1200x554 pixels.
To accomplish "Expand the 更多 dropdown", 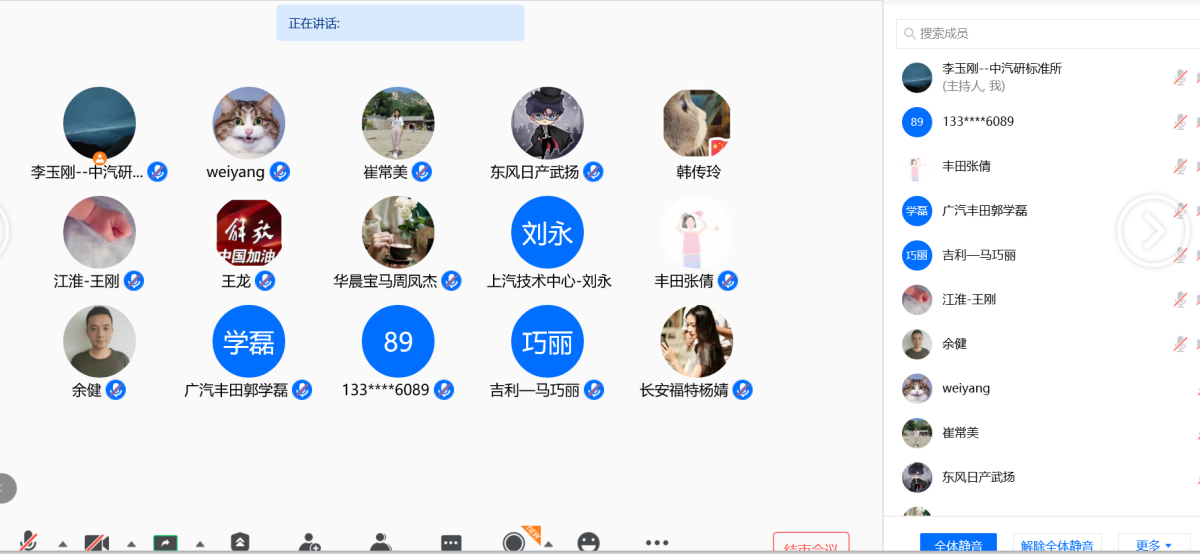I will pos(1153,544).
